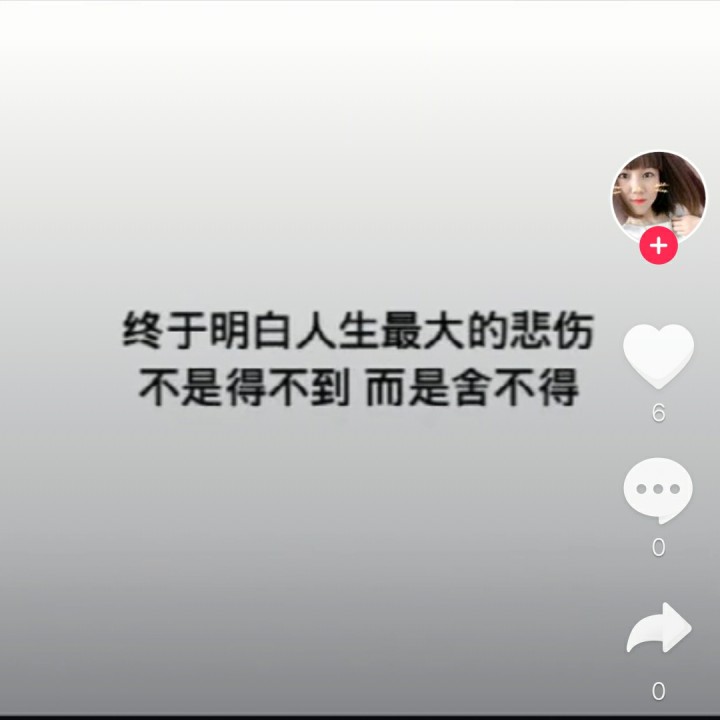Screen dimensions: 720x720
Task: Open the creator's profile avatar
Action: click(659, 197)
